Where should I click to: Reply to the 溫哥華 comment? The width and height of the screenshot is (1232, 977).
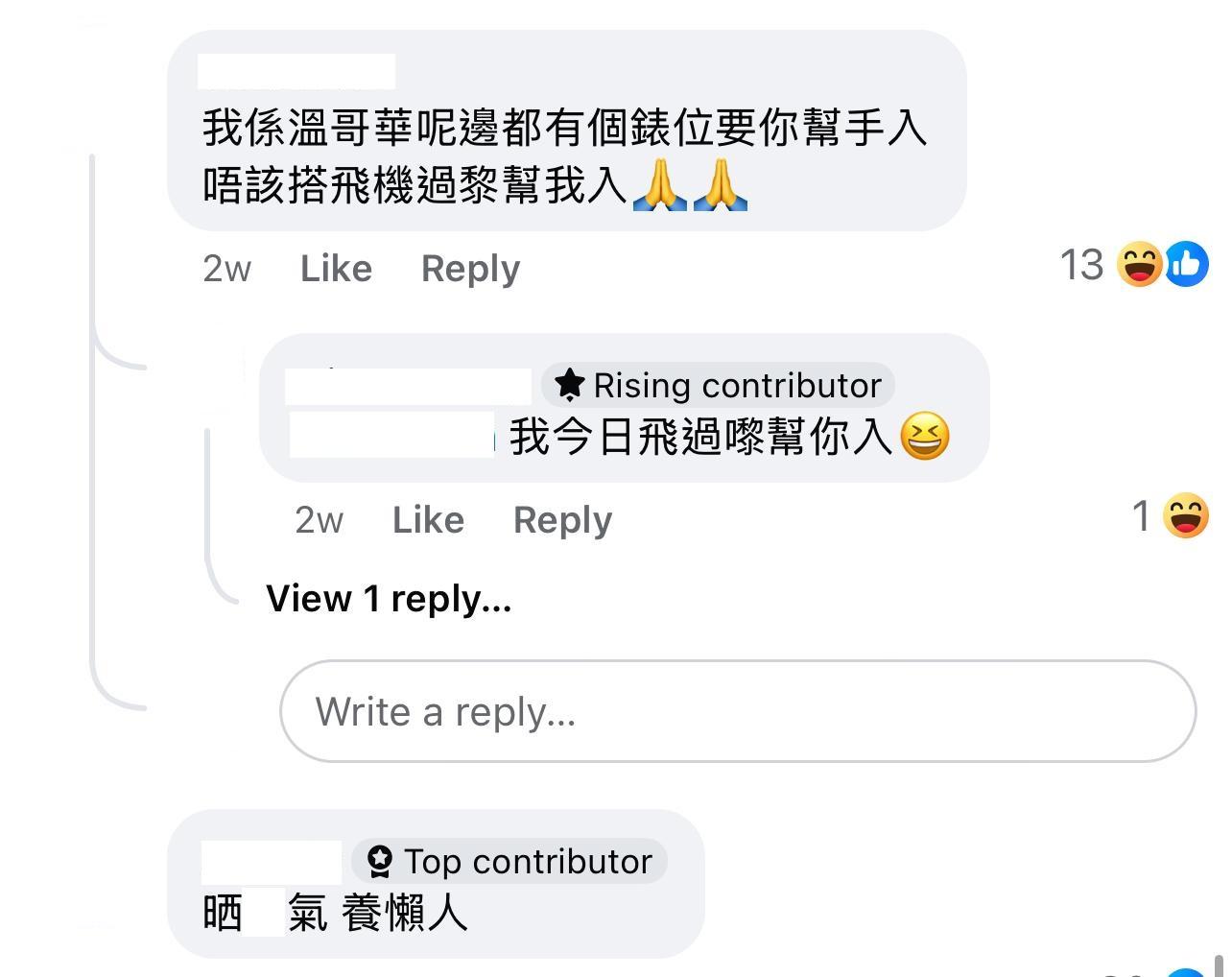coord(470,269)
